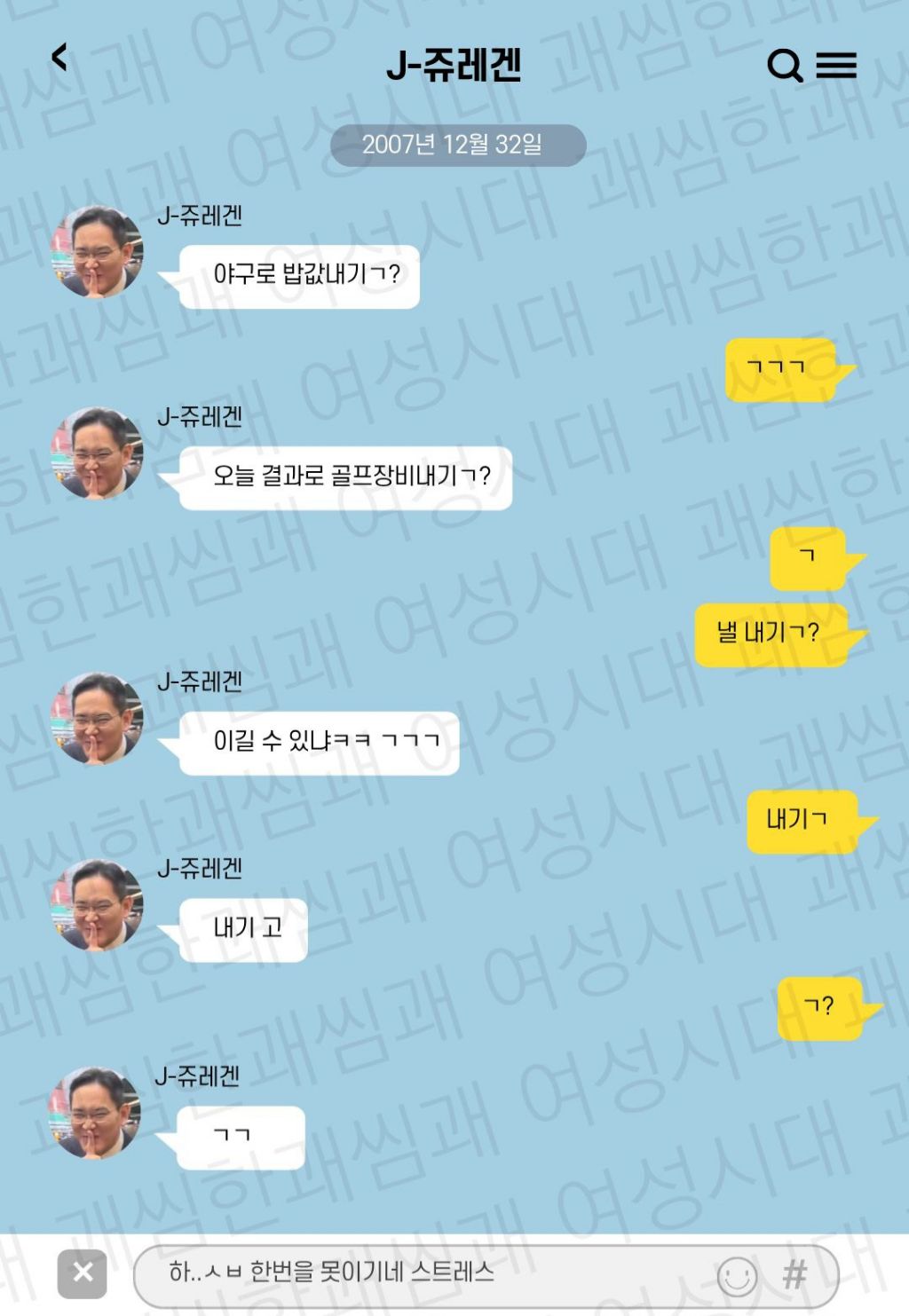Open the chat room hamburger menu

click(x=836, y=66)
